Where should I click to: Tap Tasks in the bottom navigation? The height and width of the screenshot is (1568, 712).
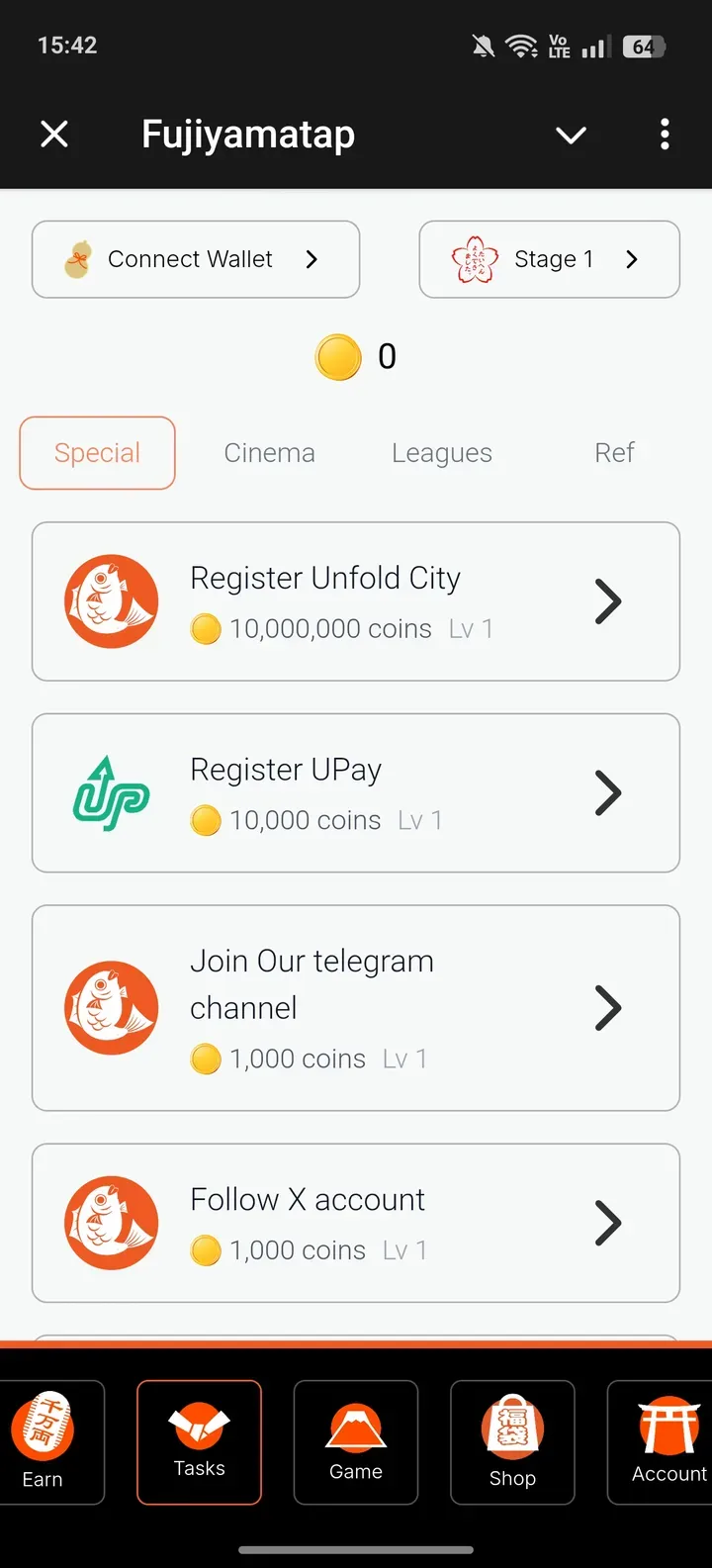coord(199,1441)
